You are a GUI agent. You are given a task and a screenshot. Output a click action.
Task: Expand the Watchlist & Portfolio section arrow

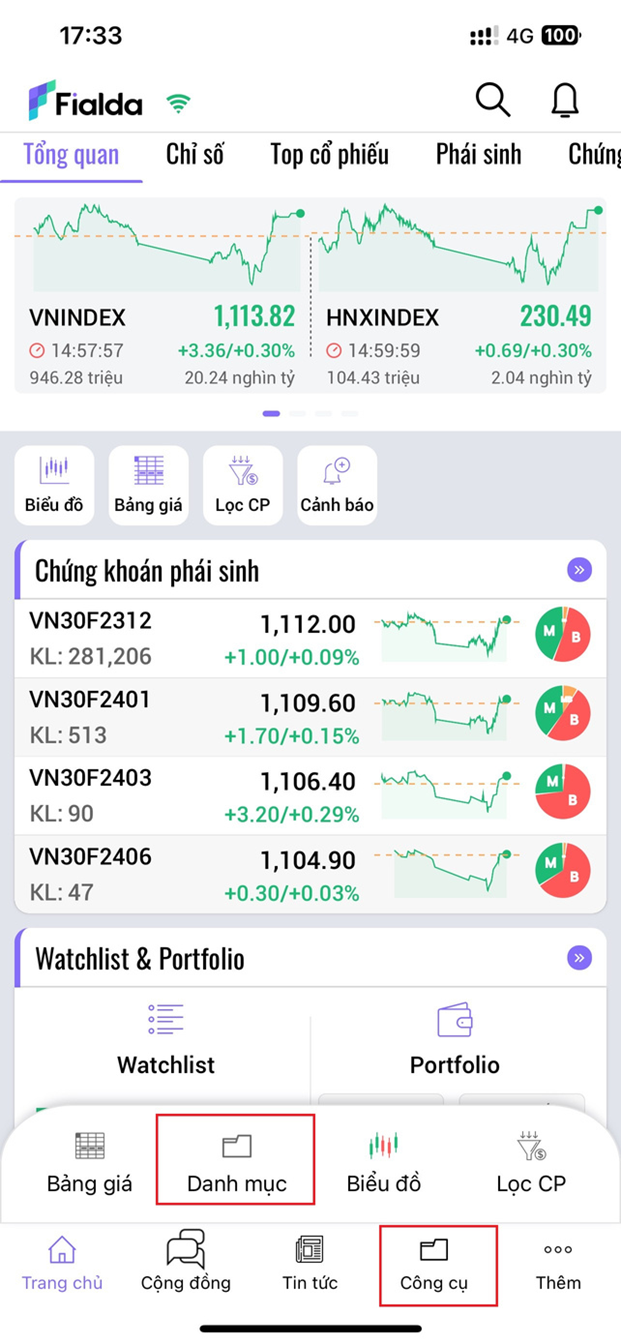pos(578,958)
